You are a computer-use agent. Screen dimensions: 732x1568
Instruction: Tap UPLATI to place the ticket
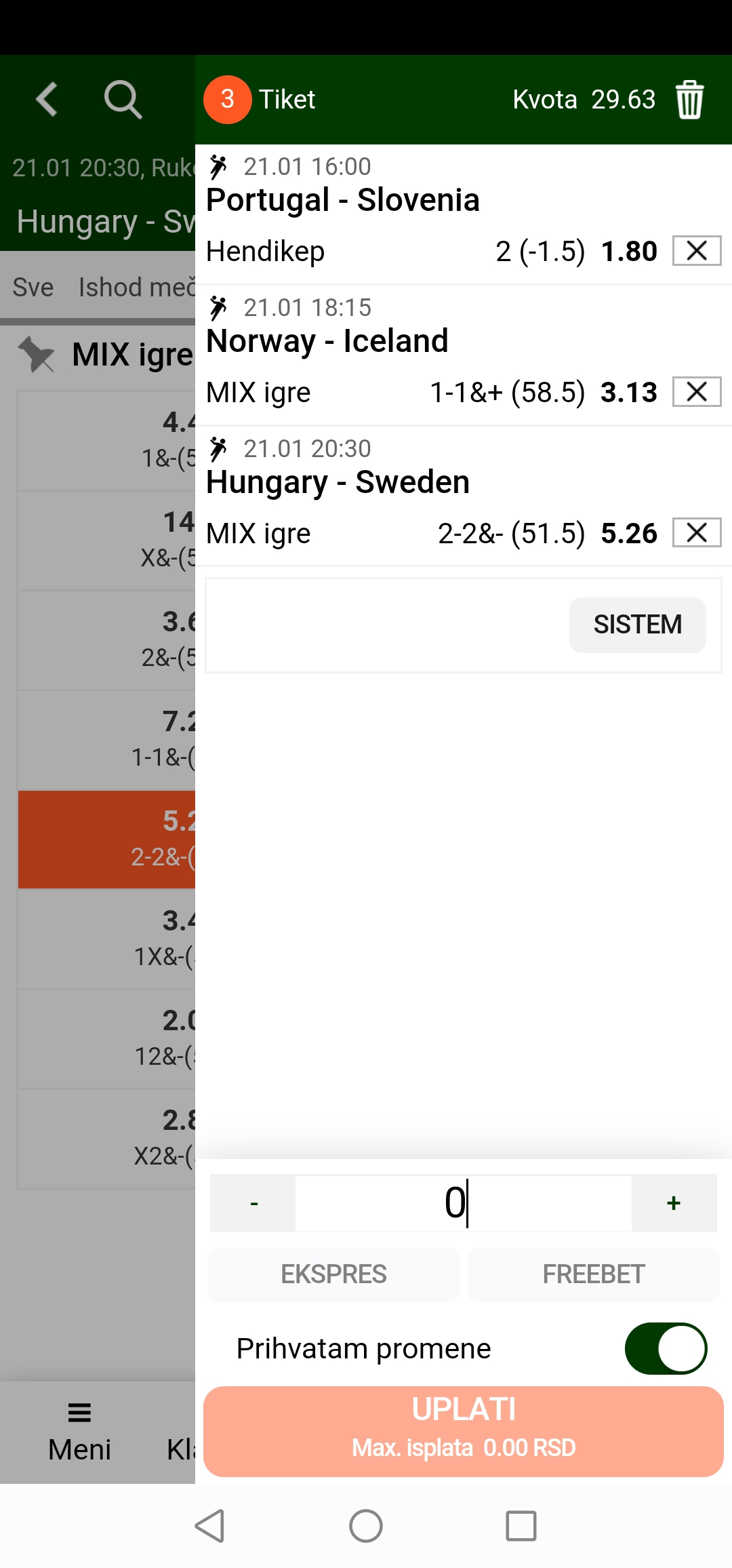(464, 1431)
